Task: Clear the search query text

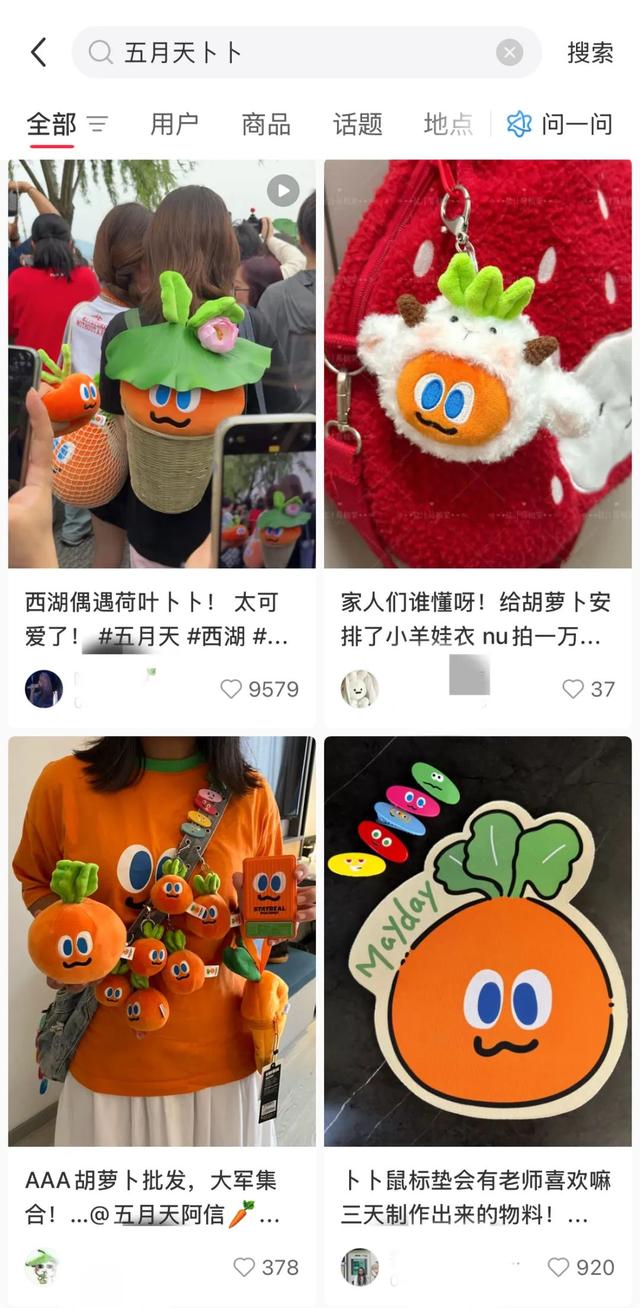Action: pos(510,52)
